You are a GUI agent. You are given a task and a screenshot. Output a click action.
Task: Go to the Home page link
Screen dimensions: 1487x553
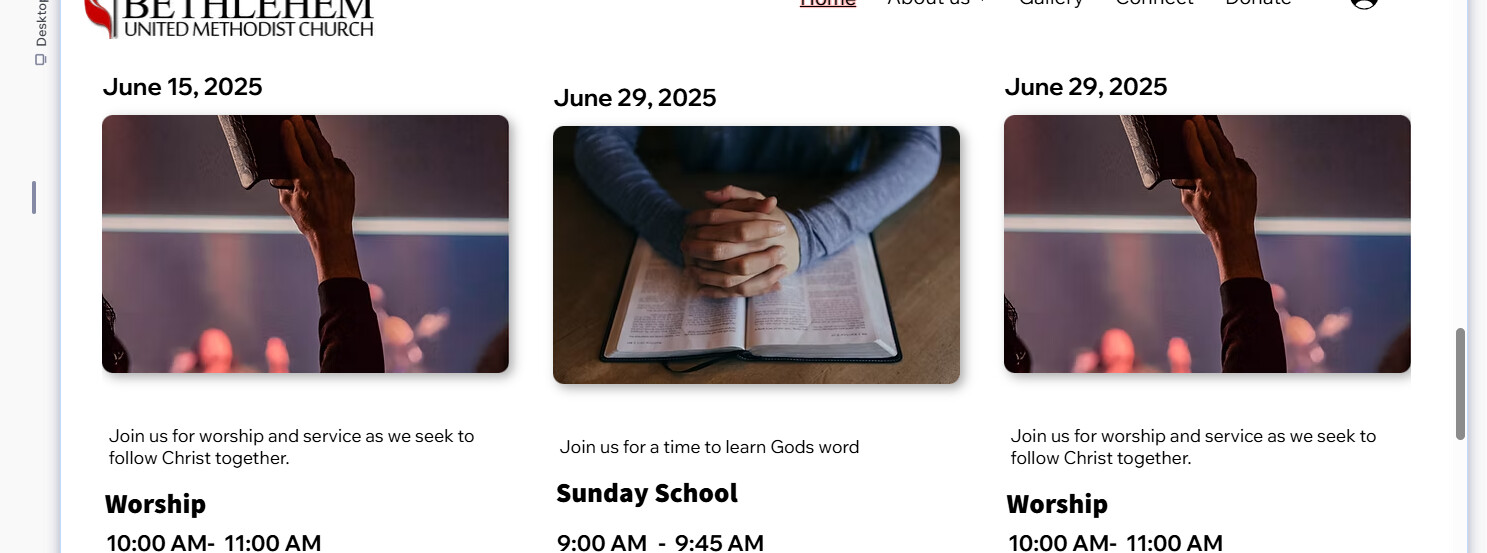tap(828, 3)
